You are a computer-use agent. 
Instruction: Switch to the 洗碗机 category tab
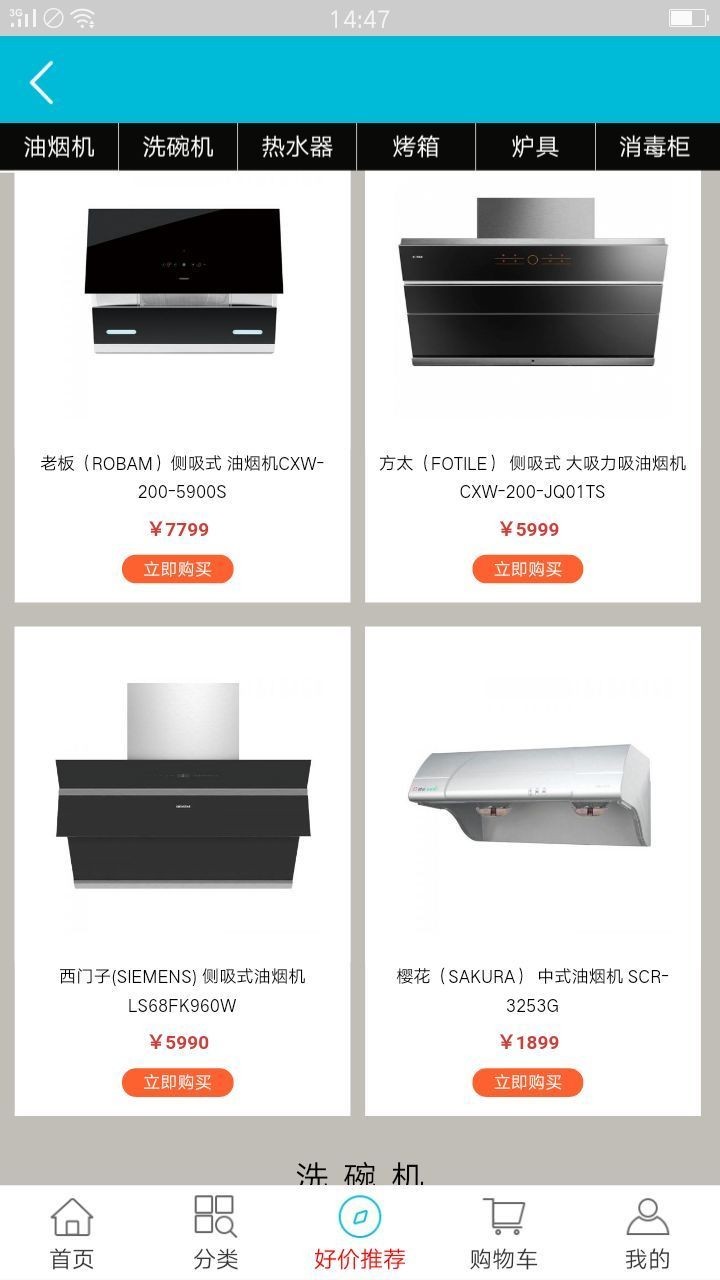click(x=178, y=147)
